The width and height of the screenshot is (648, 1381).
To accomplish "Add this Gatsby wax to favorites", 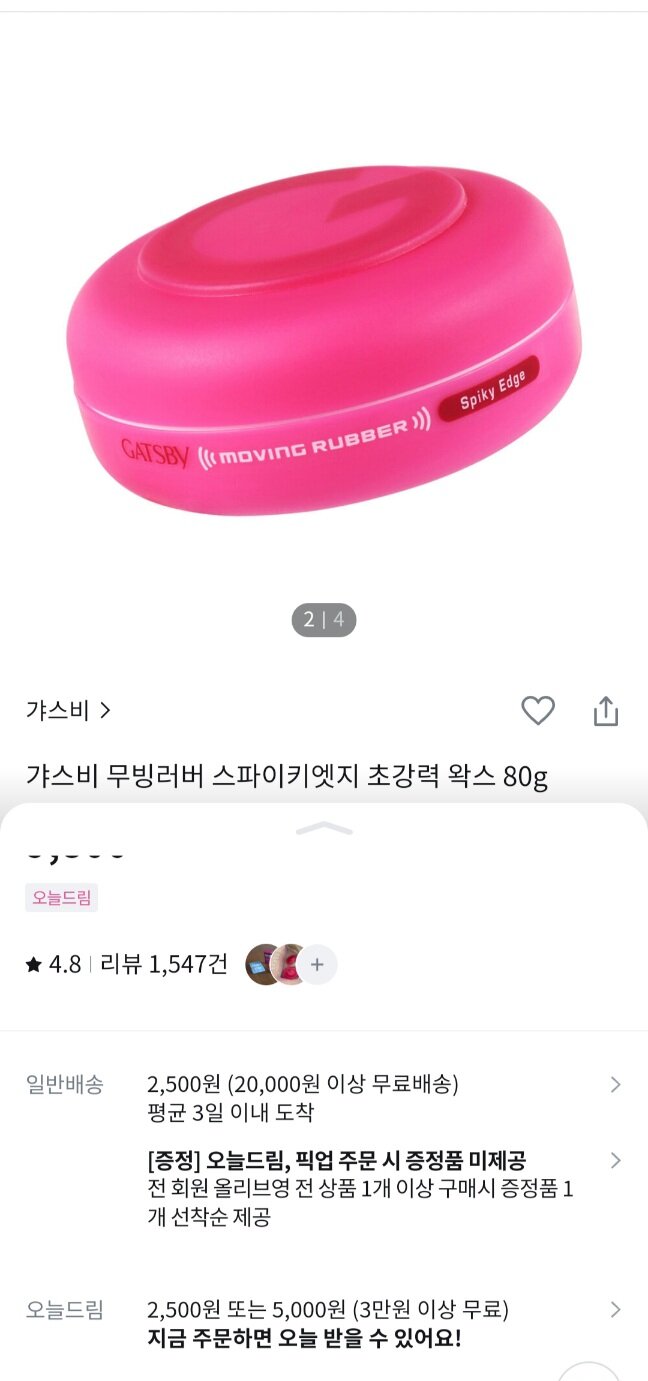I will pos(538,711).
